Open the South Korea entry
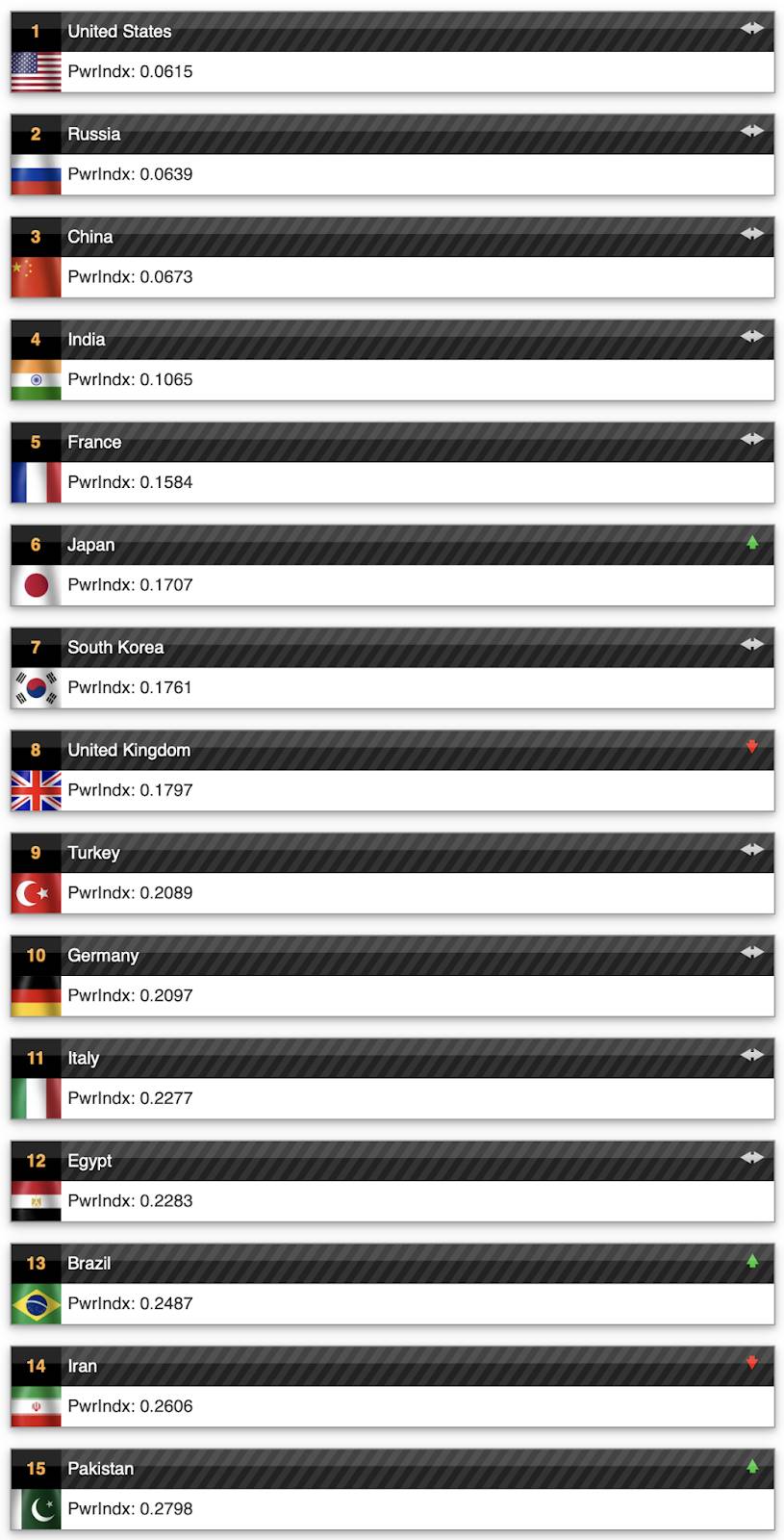 [x=392, y=668]
